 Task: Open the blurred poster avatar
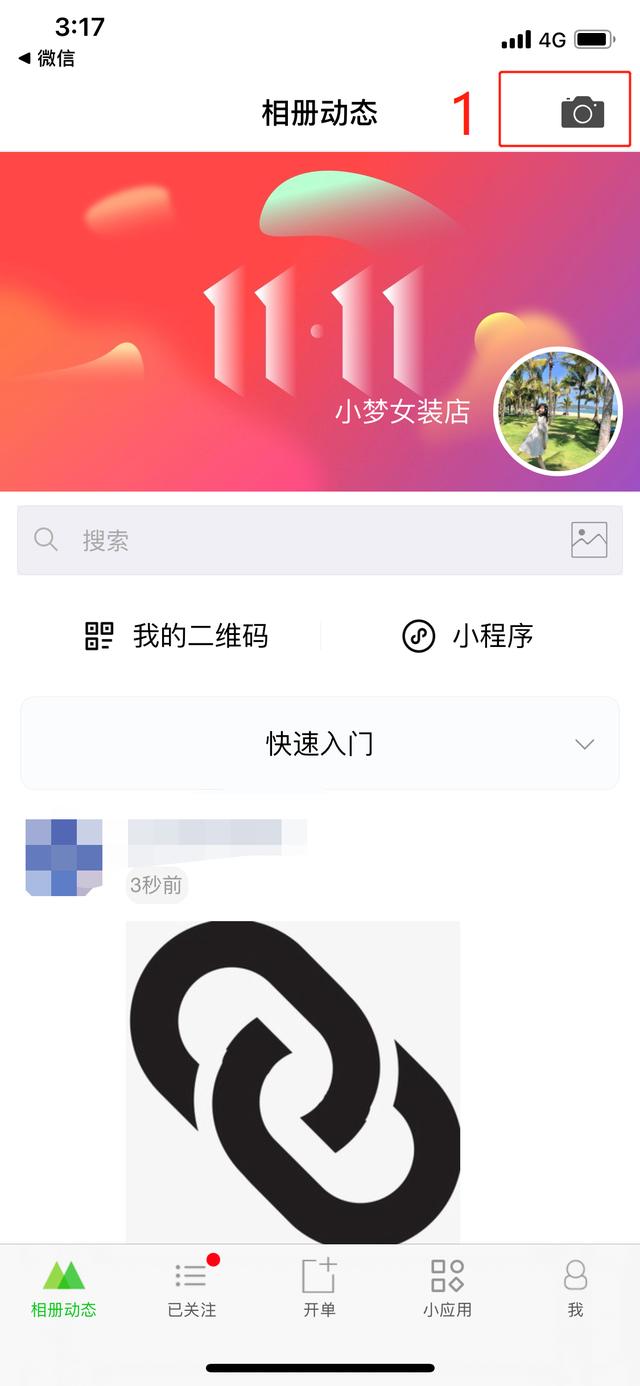point(63,857)
